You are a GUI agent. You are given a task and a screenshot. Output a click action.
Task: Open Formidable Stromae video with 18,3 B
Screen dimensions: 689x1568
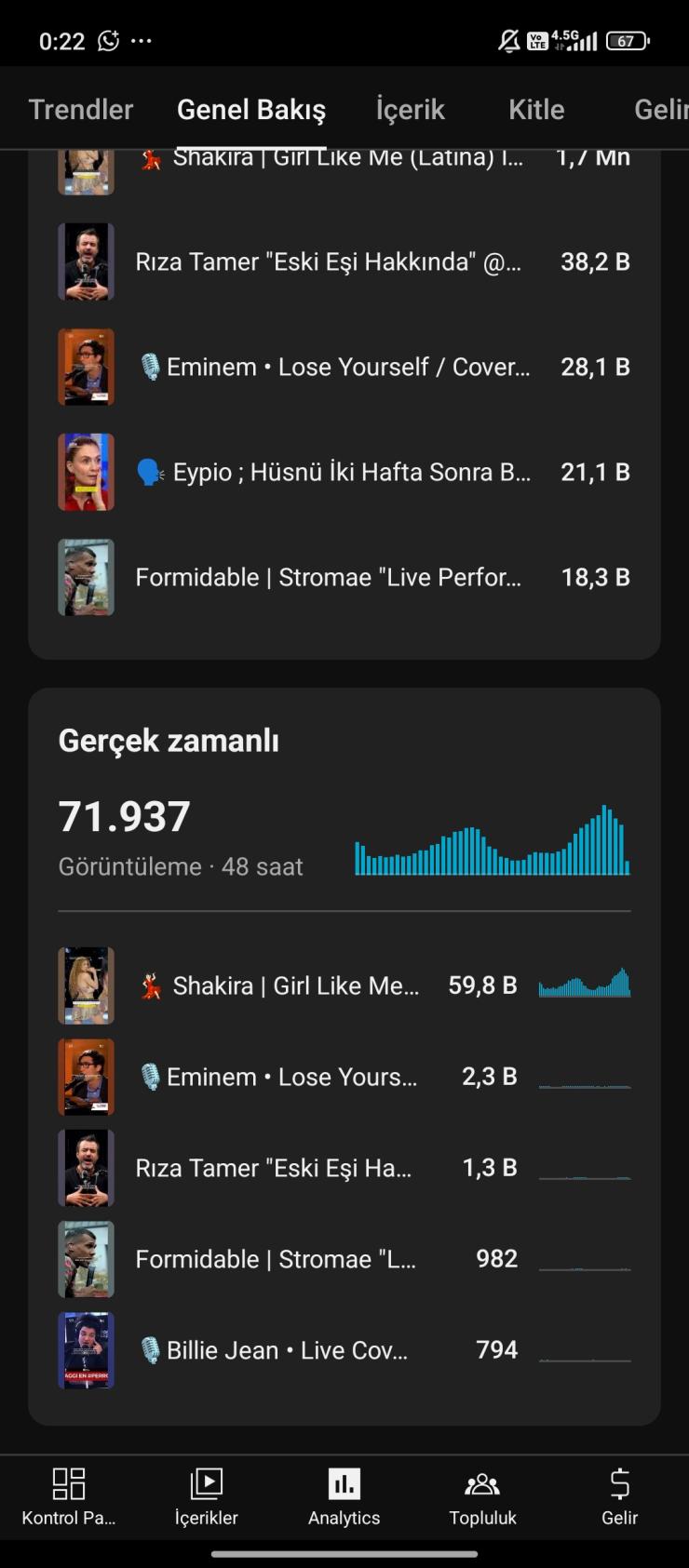coord(343,577)
